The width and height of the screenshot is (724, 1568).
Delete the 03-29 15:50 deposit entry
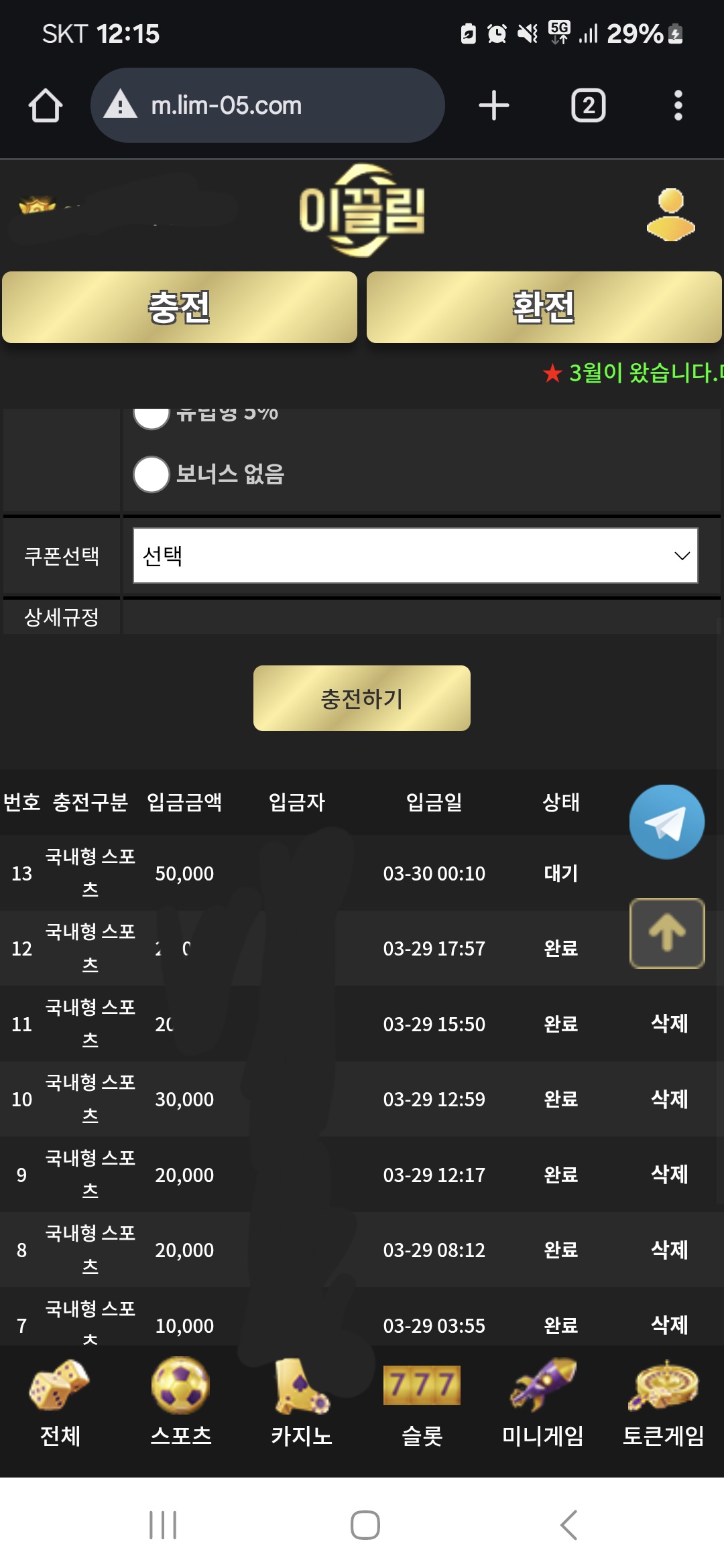pyautogui.click(x=669, y=1023)
